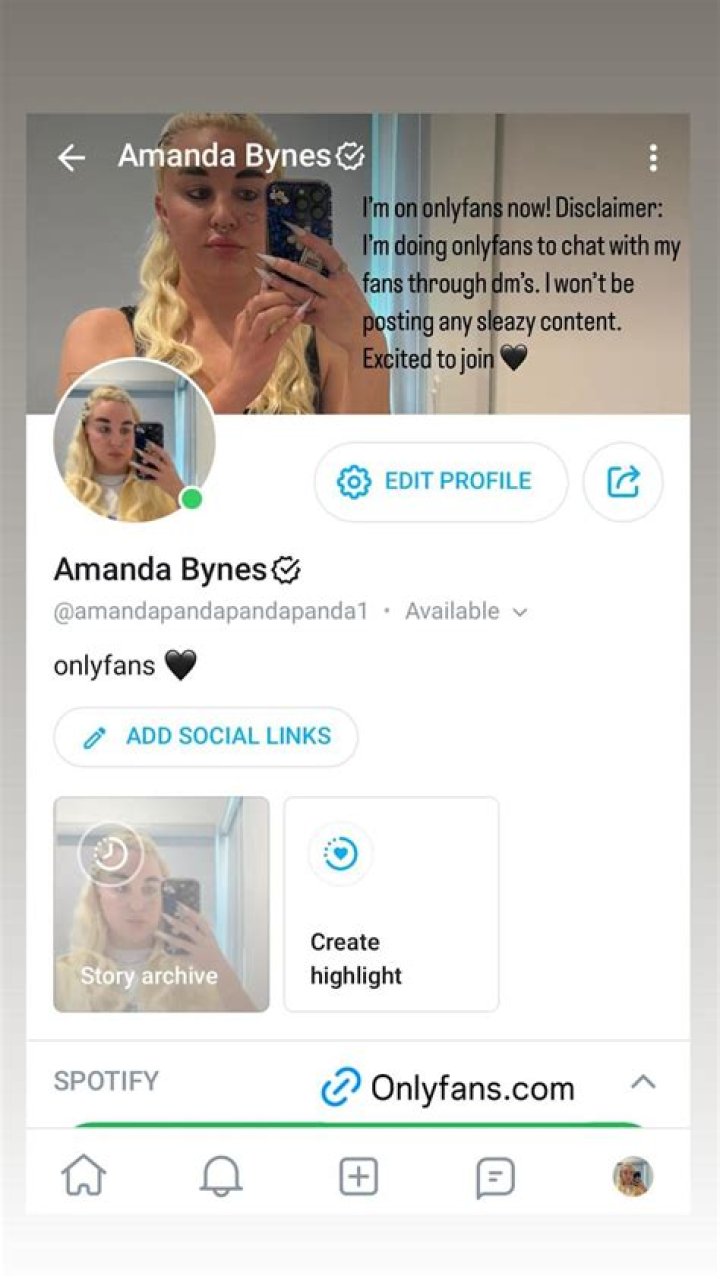Select the SPOTIFY section label
This screenshot has height=1279, width=720.
click(106, 1081)
